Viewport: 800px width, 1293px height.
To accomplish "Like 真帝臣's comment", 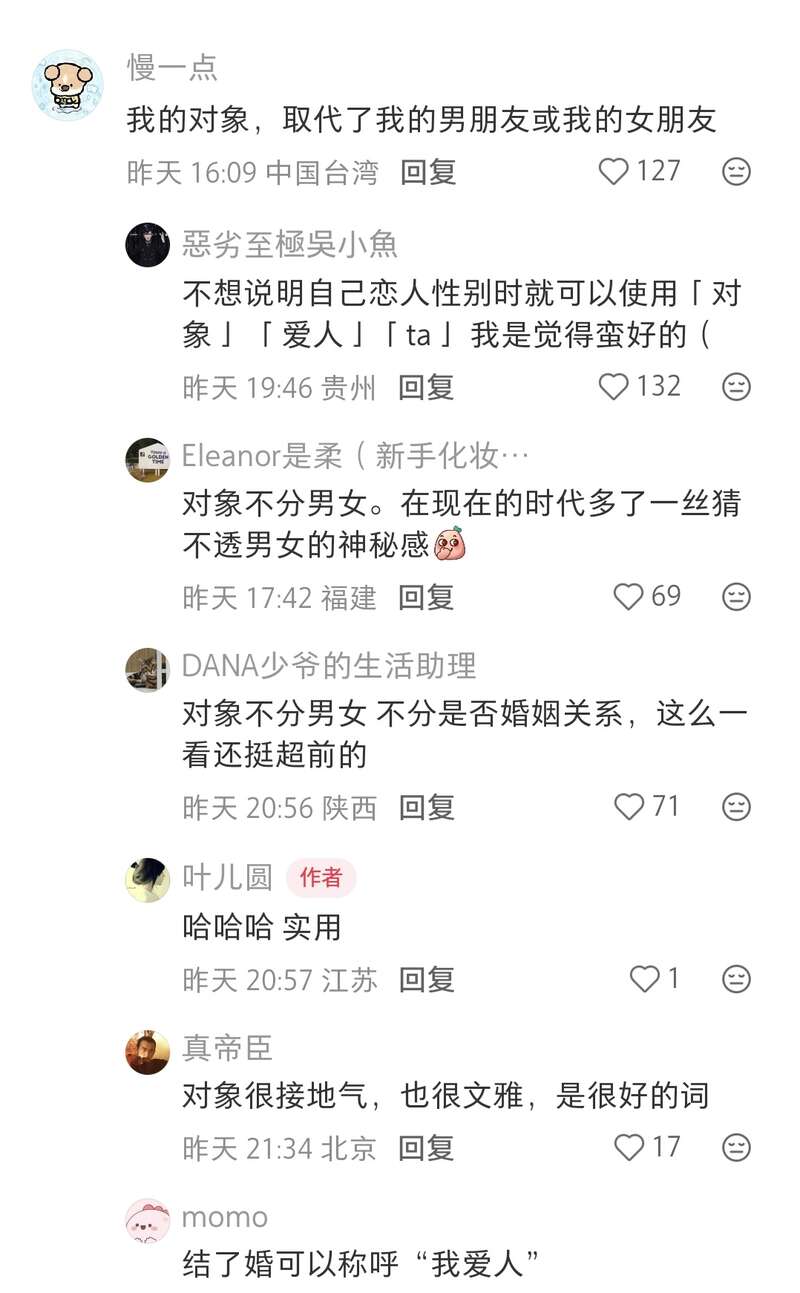I will tap(629, 1148).
